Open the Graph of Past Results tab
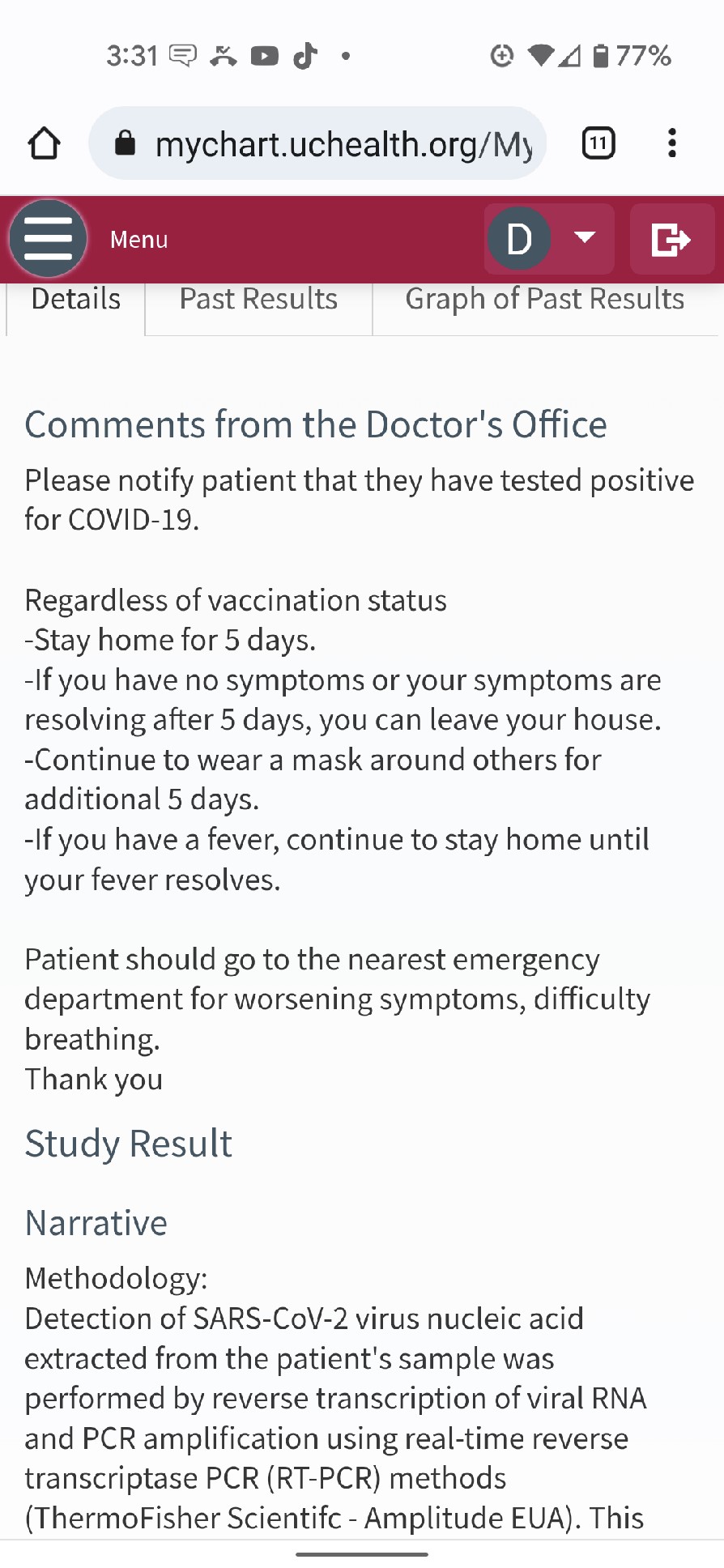Image resolution: width=724 pixels, height=1568 pixels. [544, 300]
